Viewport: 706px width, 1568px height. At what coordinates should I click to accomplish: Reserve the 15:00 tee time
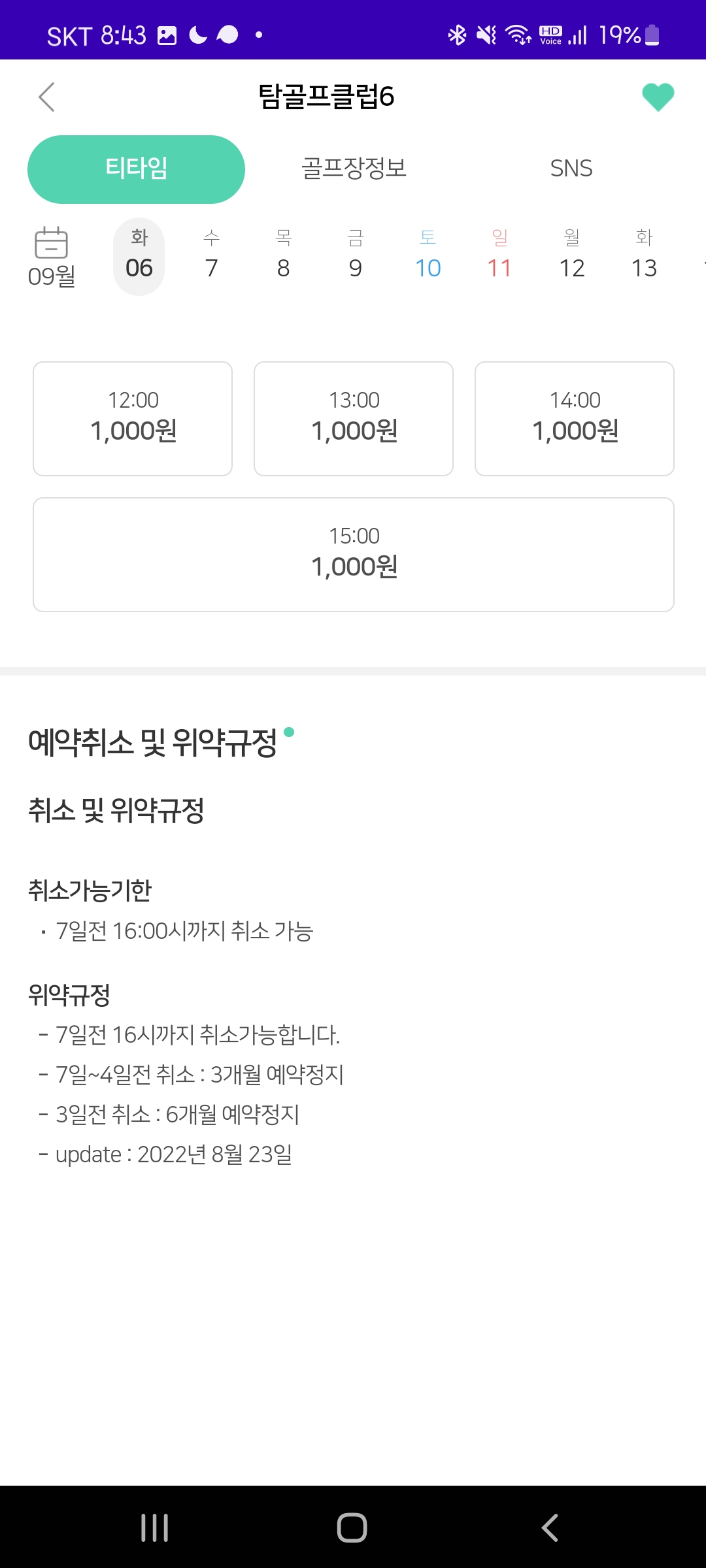coord(354,554)
